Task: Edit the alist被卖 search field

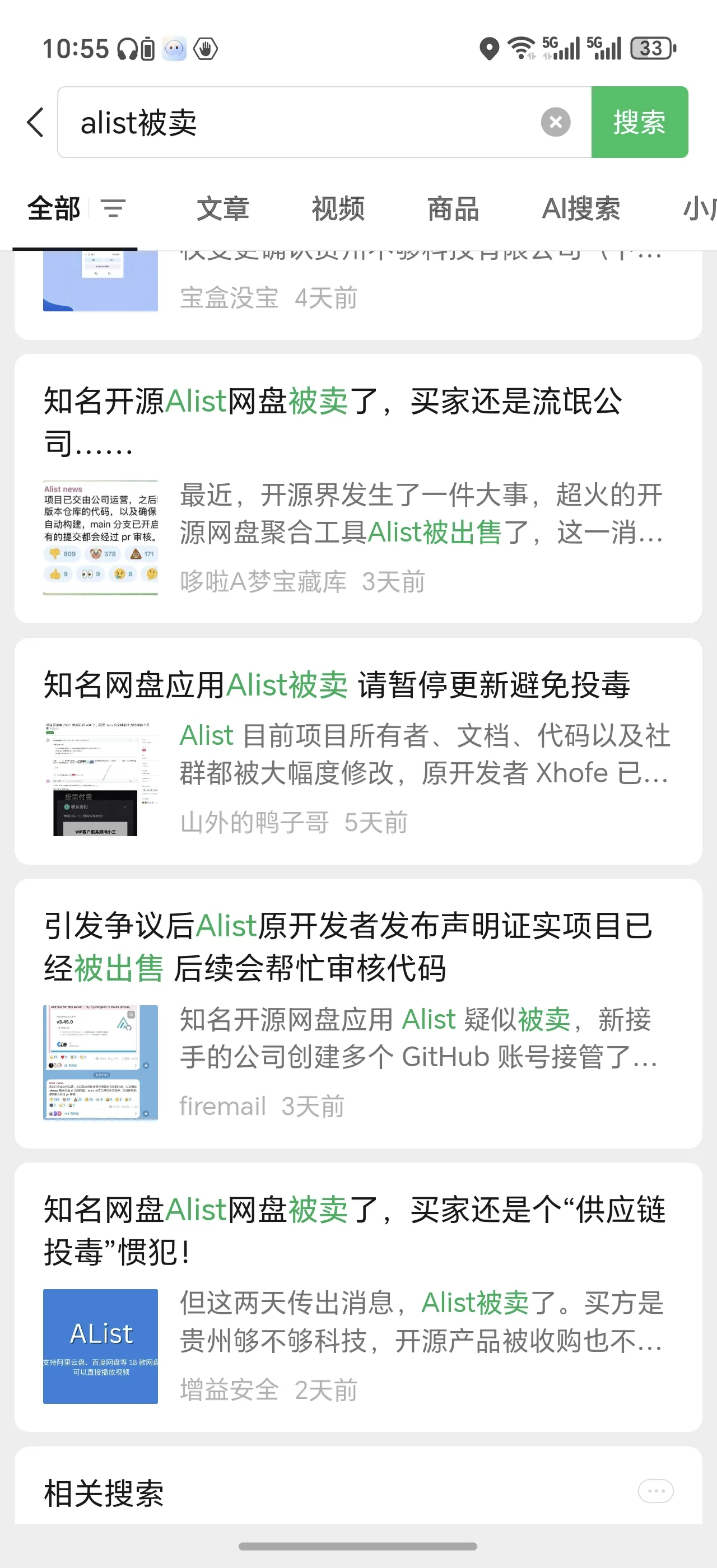Action: click(x=304, y=122)
